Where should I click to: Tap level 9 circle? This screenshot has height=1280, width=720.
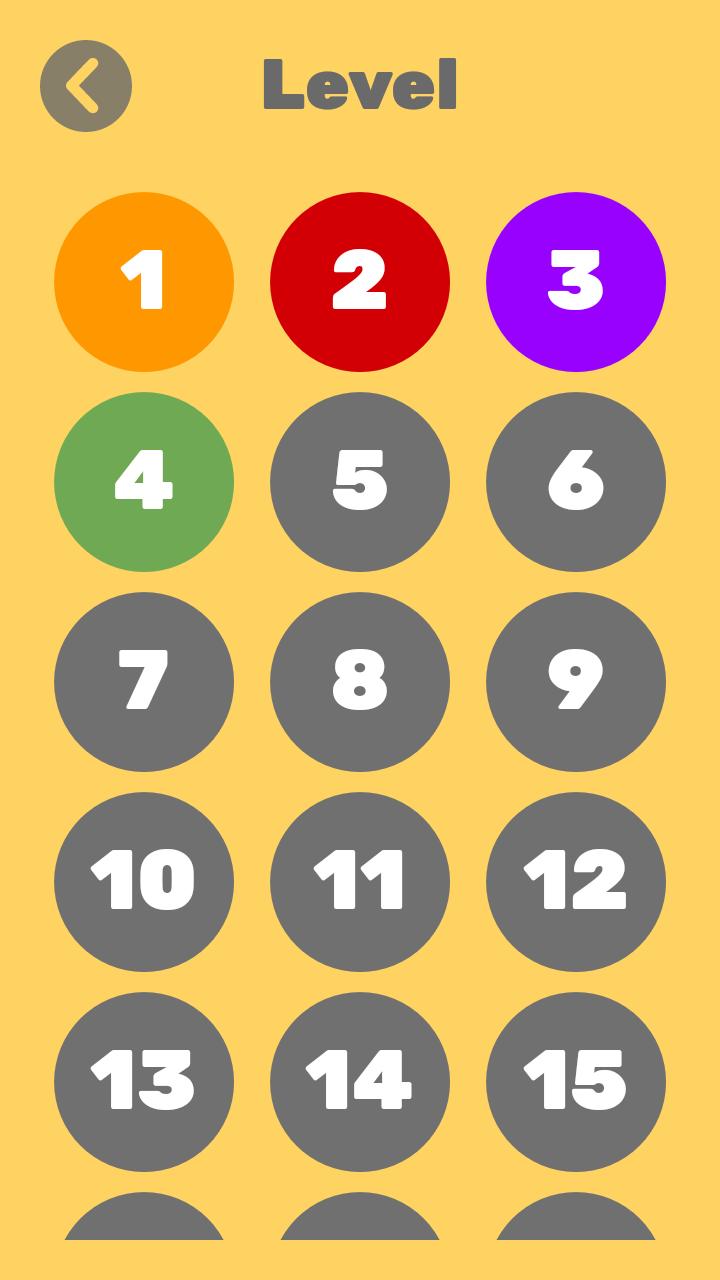coord(576,682)
